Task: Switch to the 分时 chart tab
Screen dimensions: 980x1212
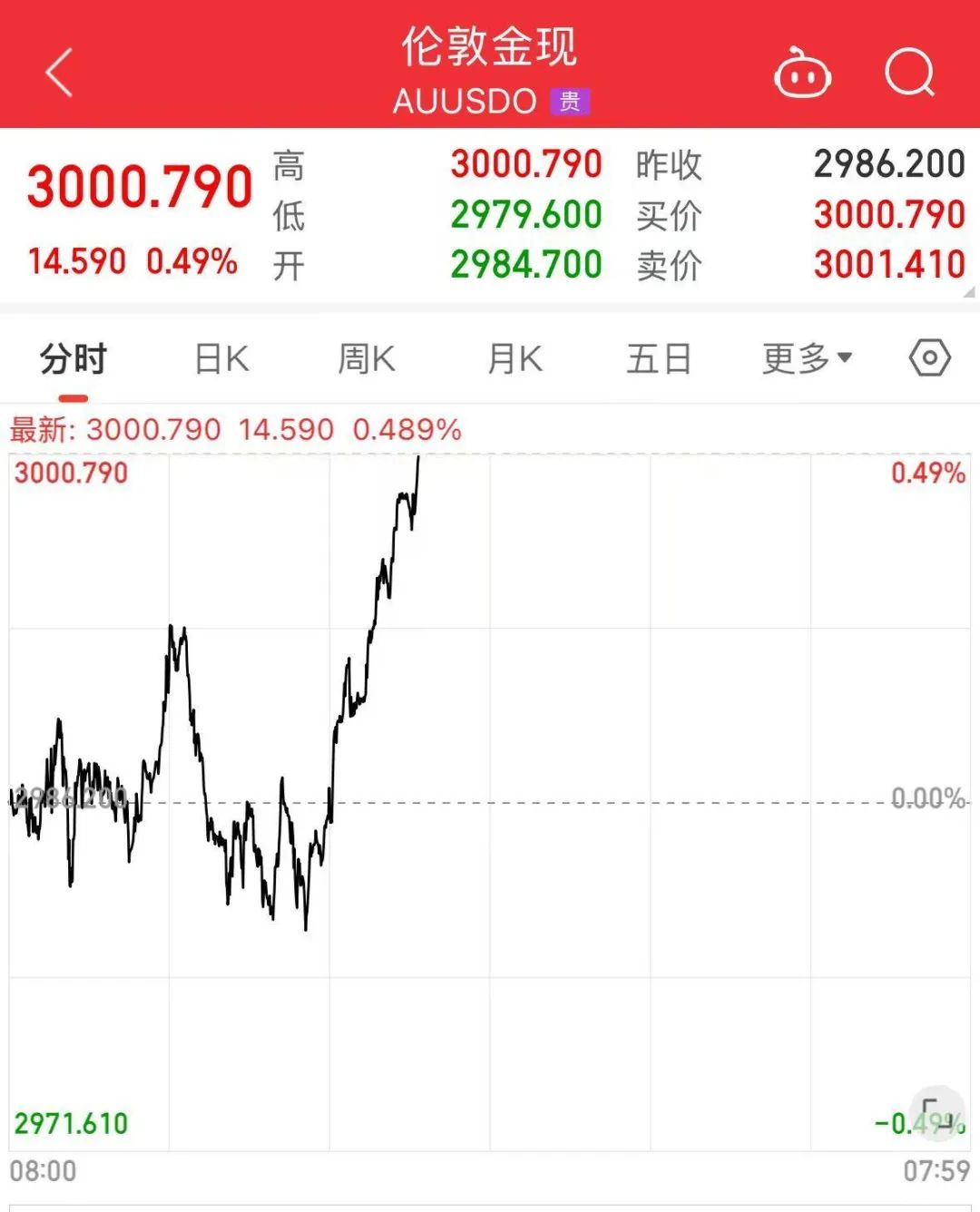Action: pos(73,359)
